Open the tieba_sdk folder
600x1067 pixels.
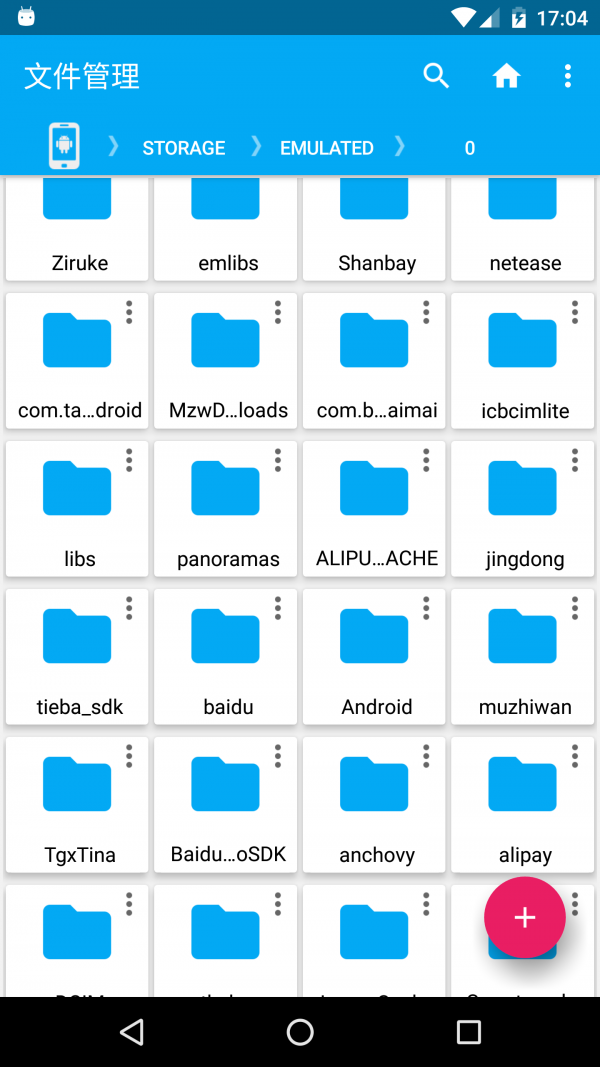pos(78,657)
